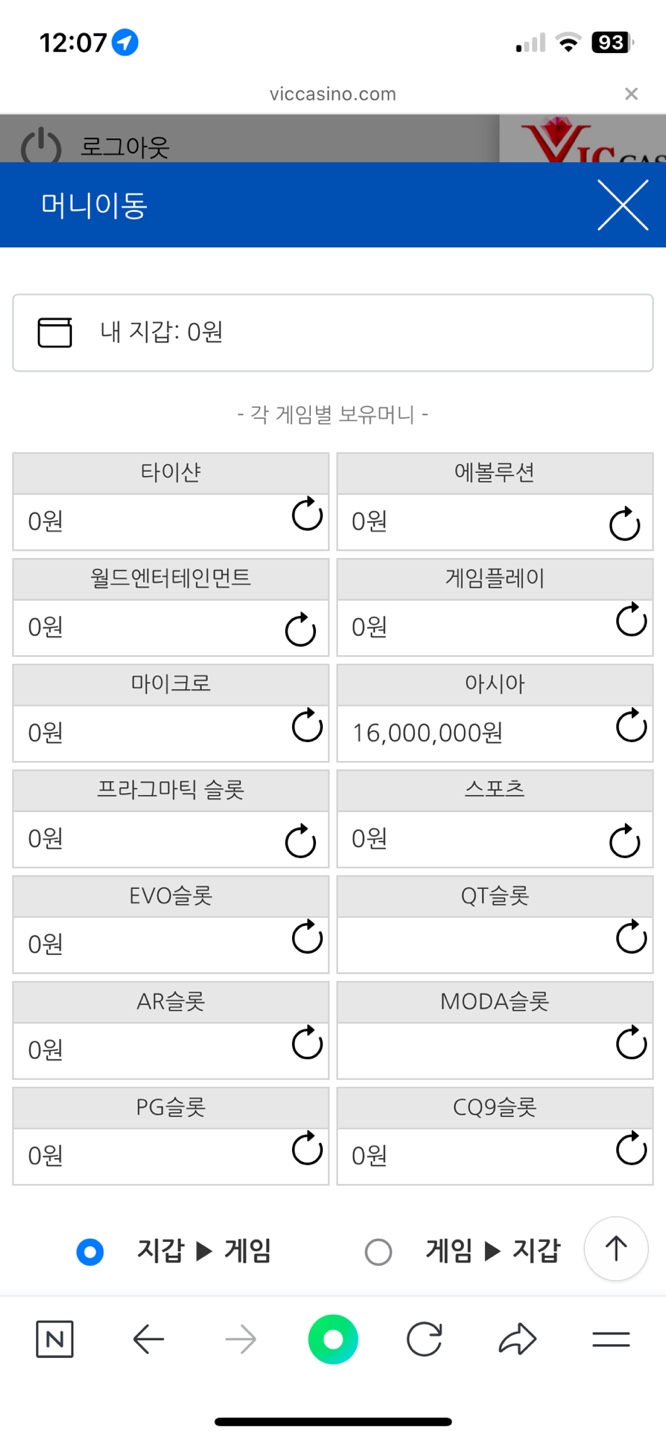Refresh the PG슬롯 balance
This screenshot has width=666, height=1440.
point(307,1150)
